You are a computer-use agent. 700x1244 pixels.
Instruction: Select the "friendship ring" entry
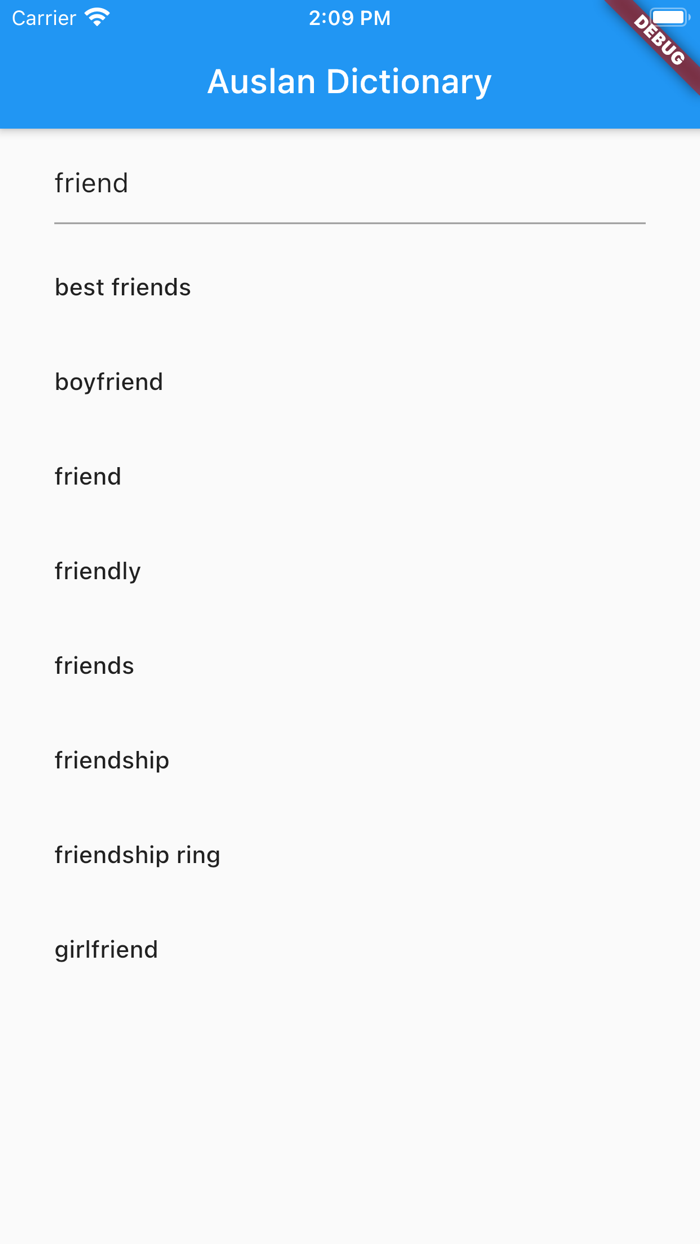point(350,855)
